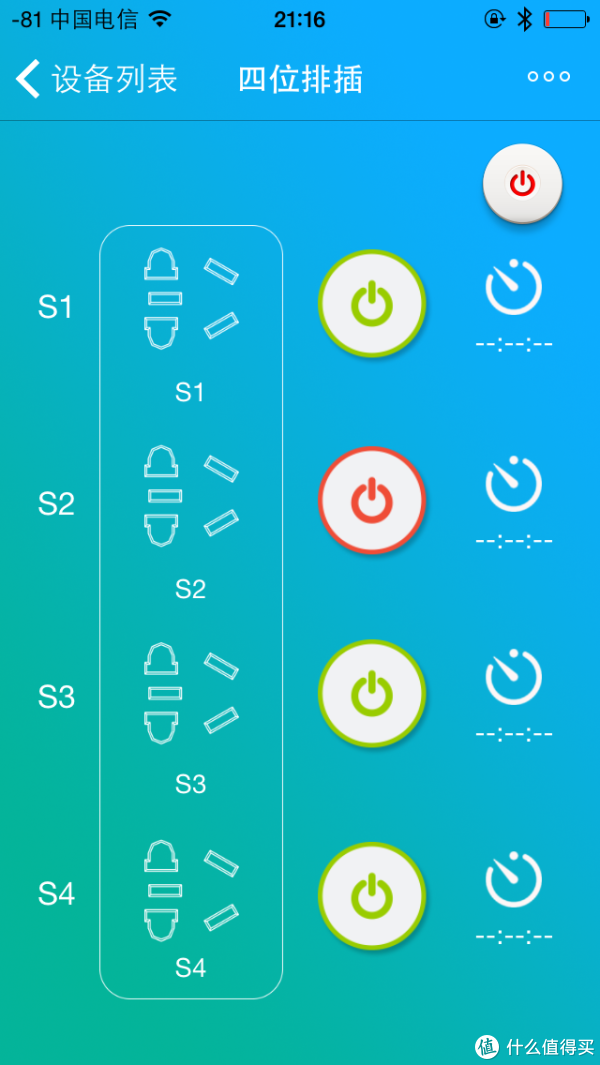Toggle the S4 socket power button
Screen dimensions: 600x1065
tap(372, 896)
